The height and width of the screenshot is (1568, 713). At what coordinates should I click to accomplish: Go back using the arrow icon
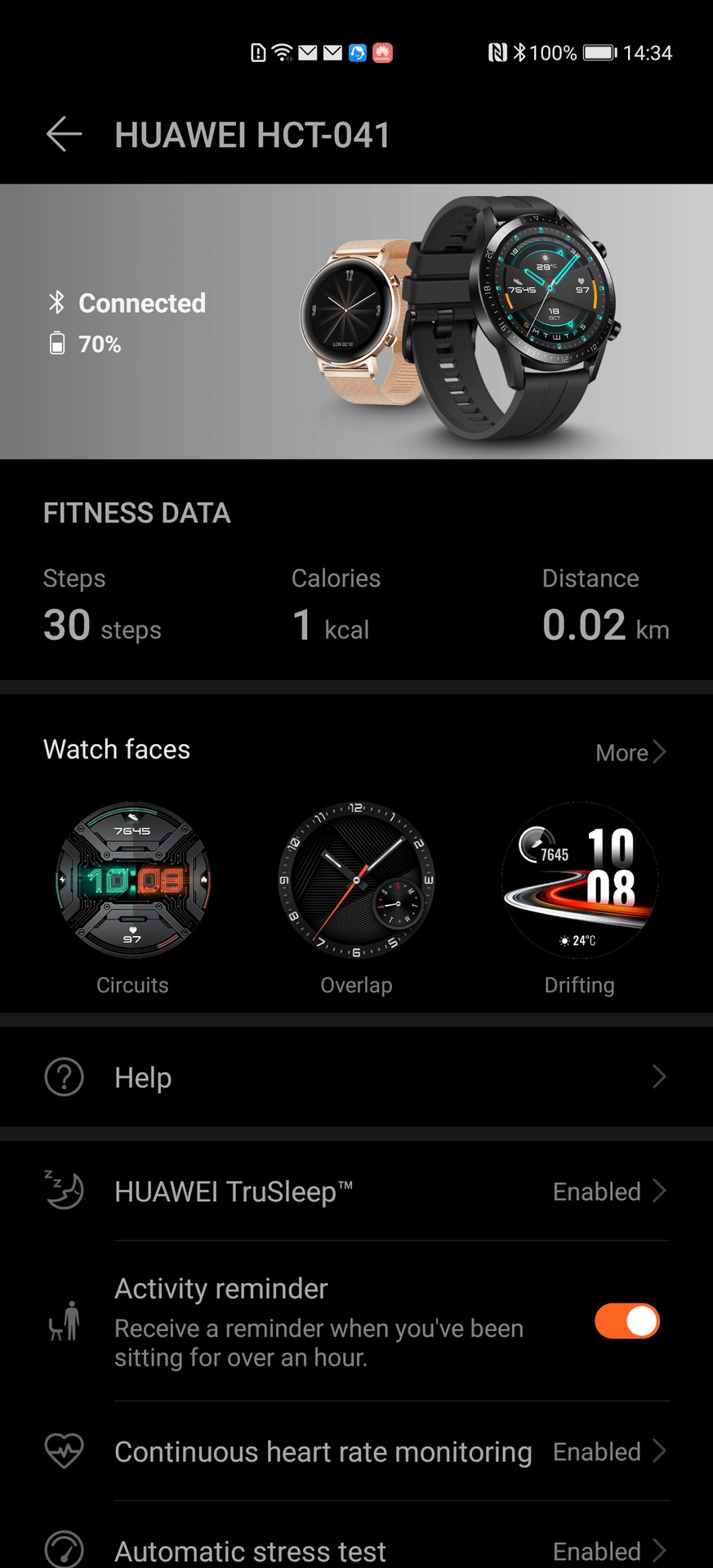click(x=64, y=135)
